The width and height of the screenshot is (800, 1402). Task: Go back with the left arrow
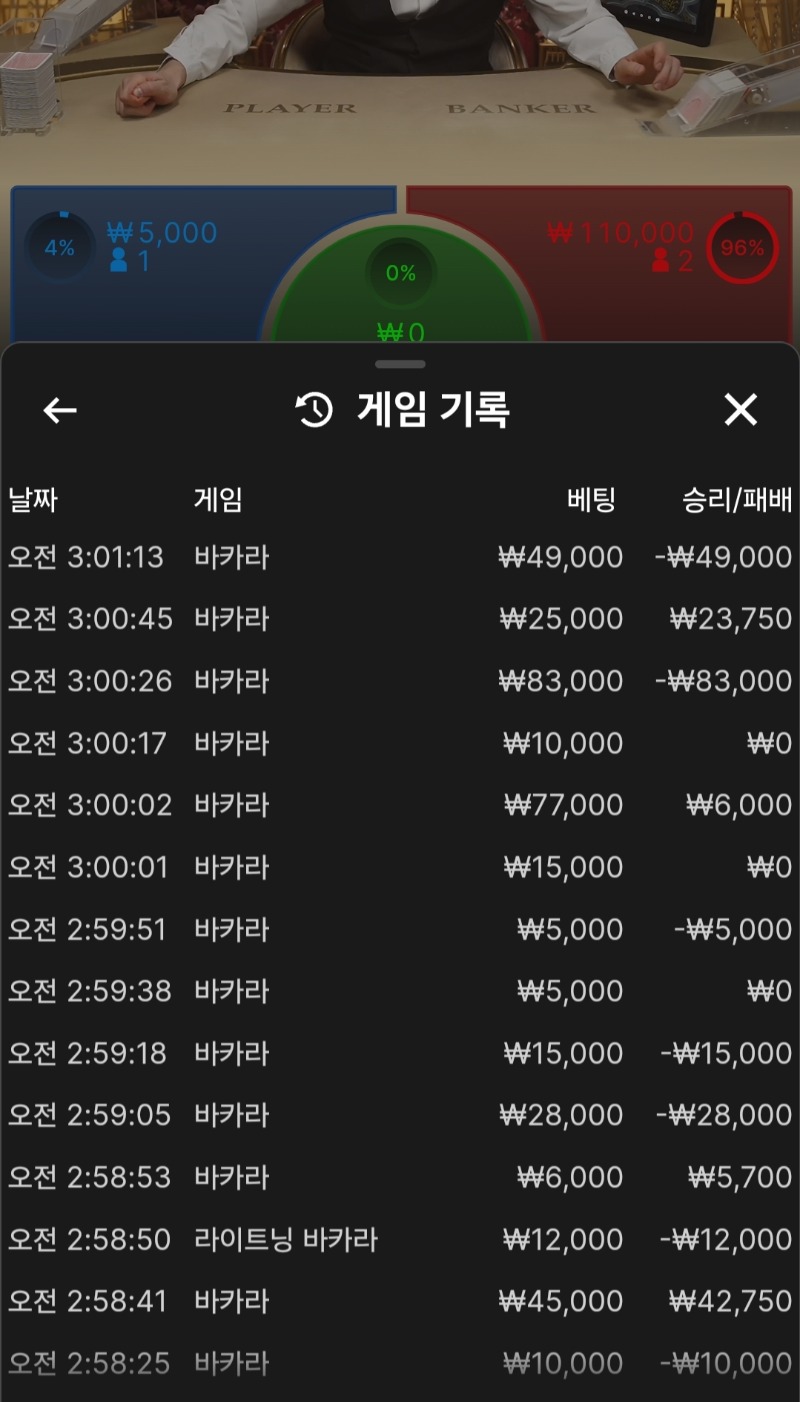pyautogui.click(x=60, y=410)
